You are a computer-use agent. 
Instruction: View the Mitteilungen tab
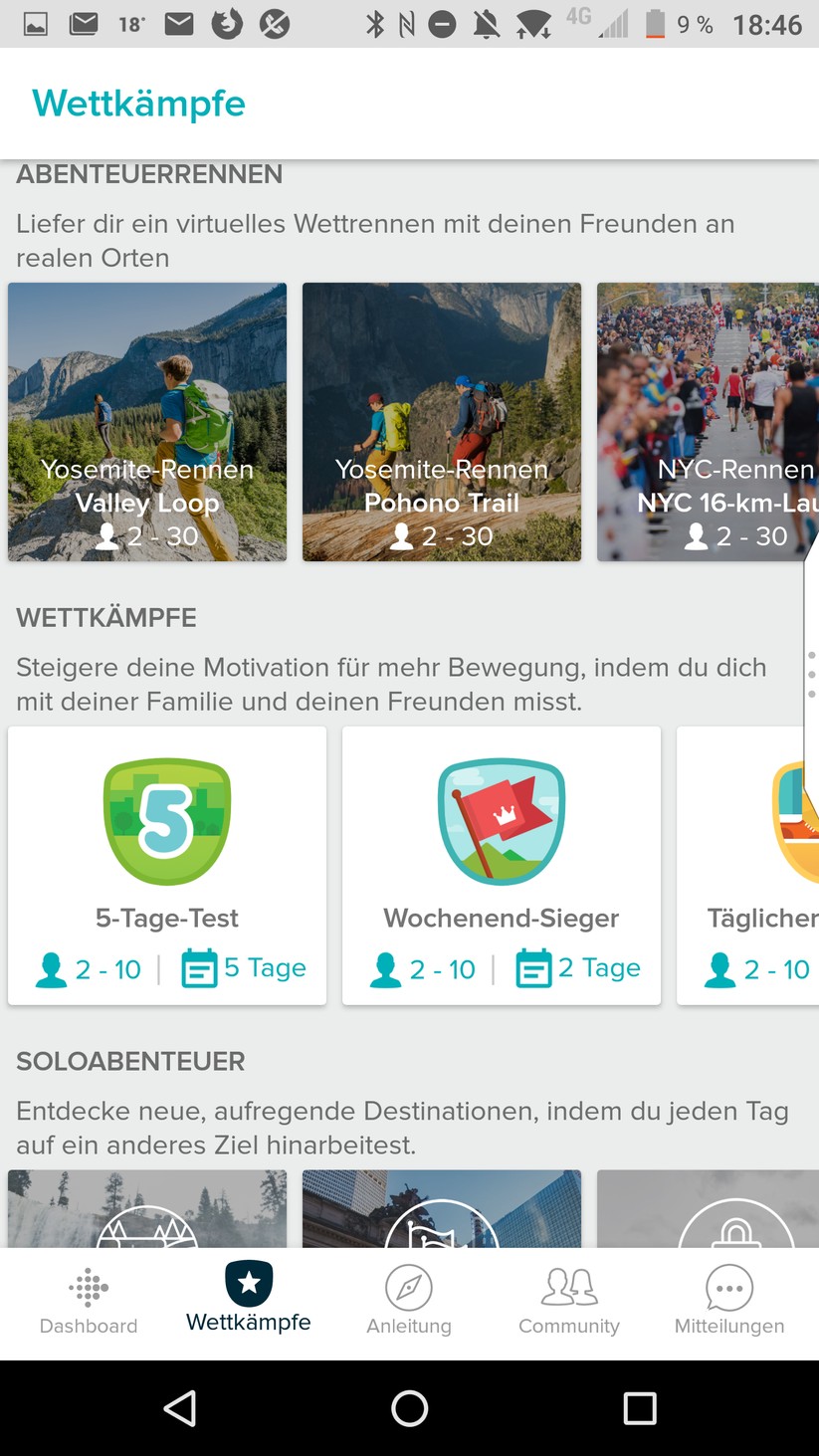click(x=729, y=1301)
